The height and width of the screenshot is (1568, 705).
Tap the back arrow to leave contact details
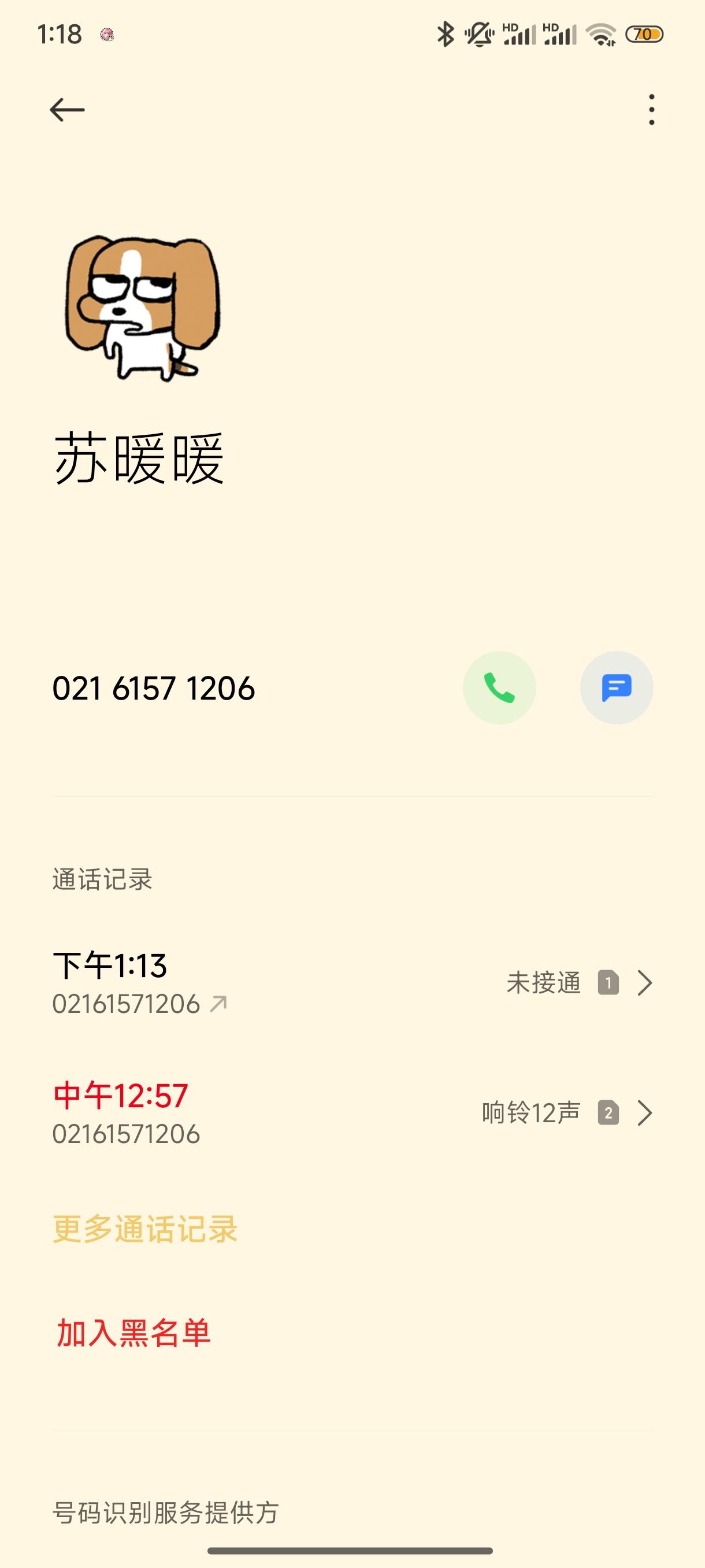66,108
